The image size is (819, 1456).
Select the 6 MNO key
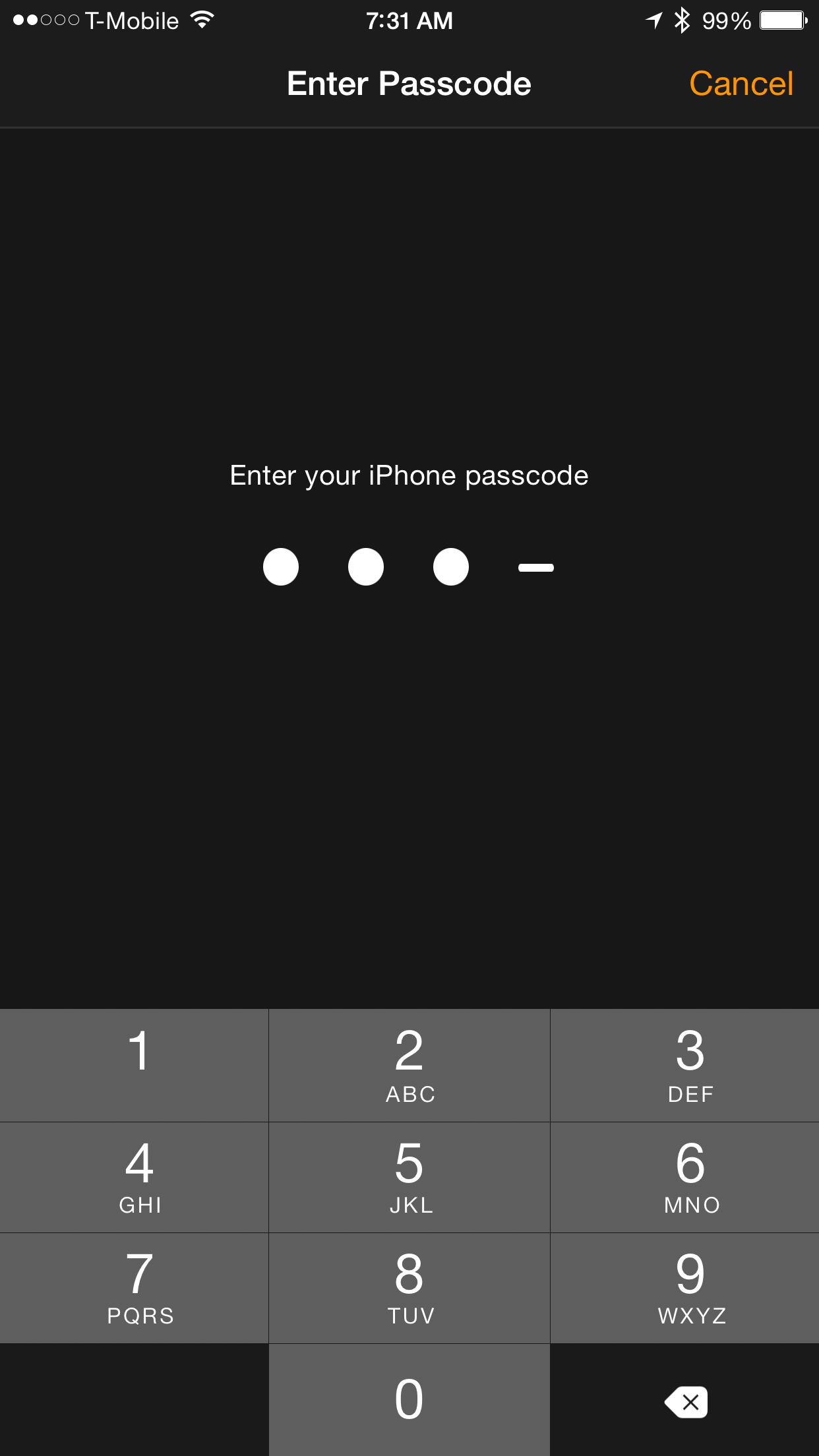pos(686,1177)
